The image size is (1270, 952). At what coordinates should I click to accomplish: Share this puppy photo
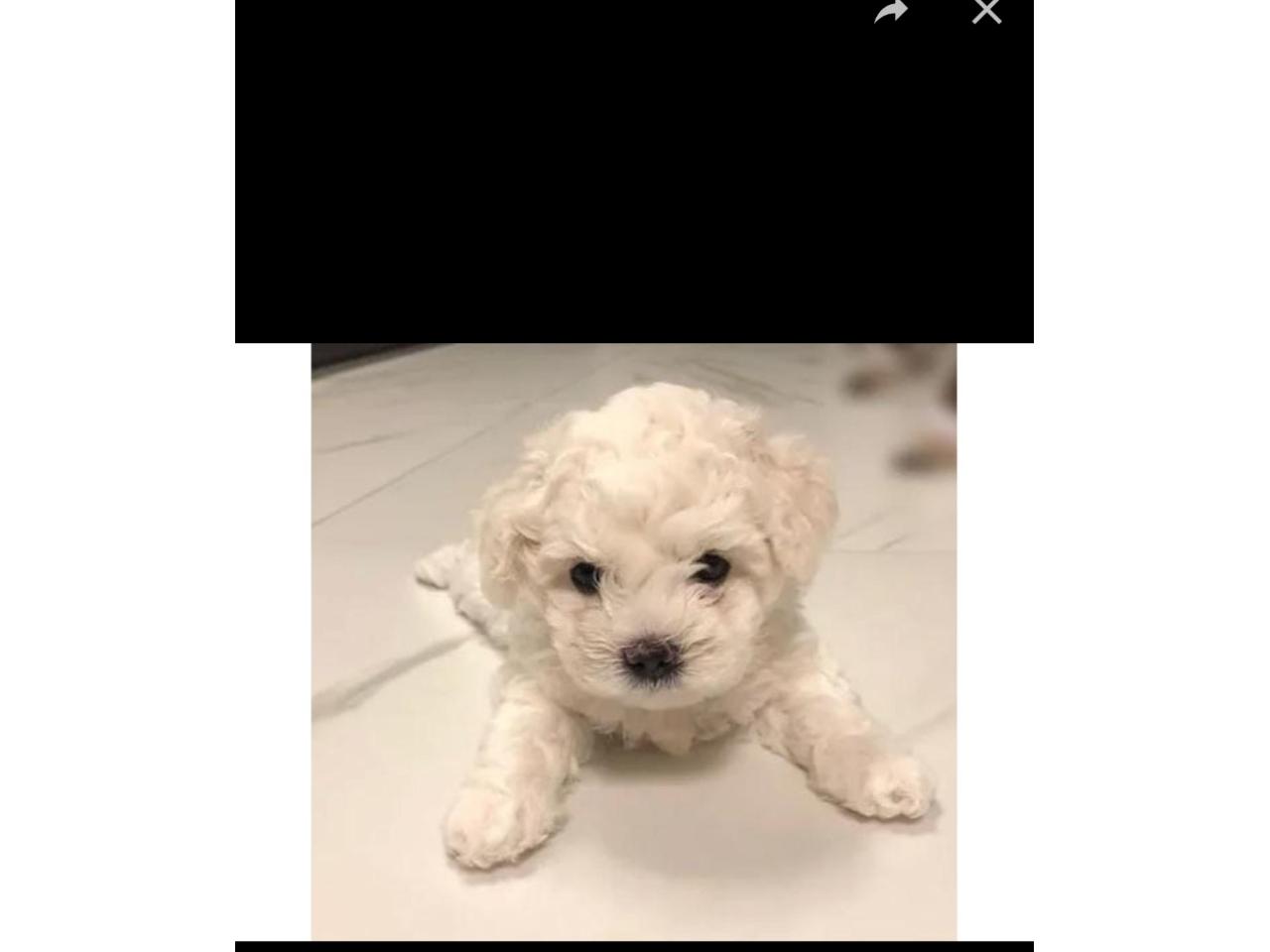click(890, 12)
